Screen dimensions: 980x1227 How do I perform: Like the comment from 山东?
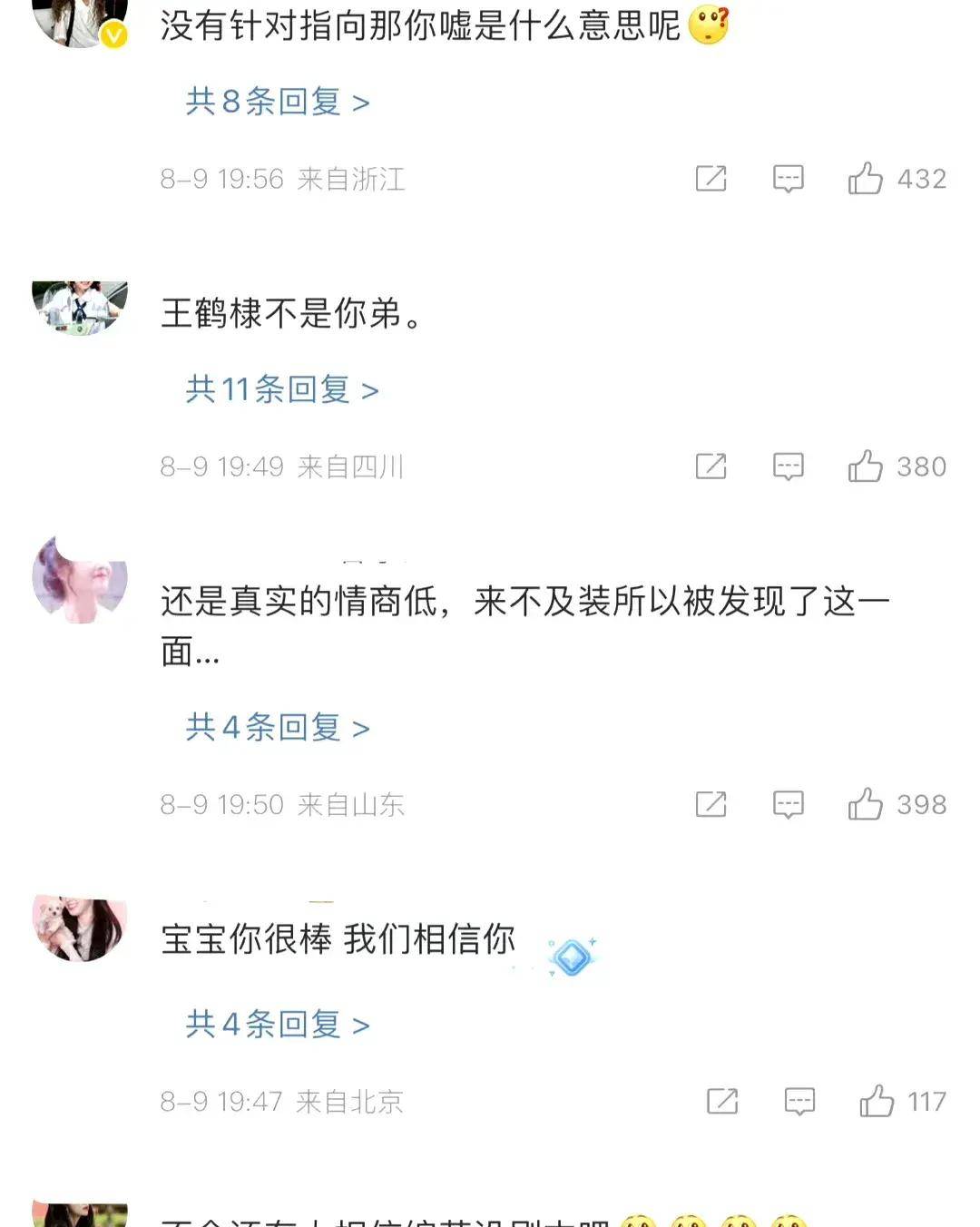coord(866,804)
